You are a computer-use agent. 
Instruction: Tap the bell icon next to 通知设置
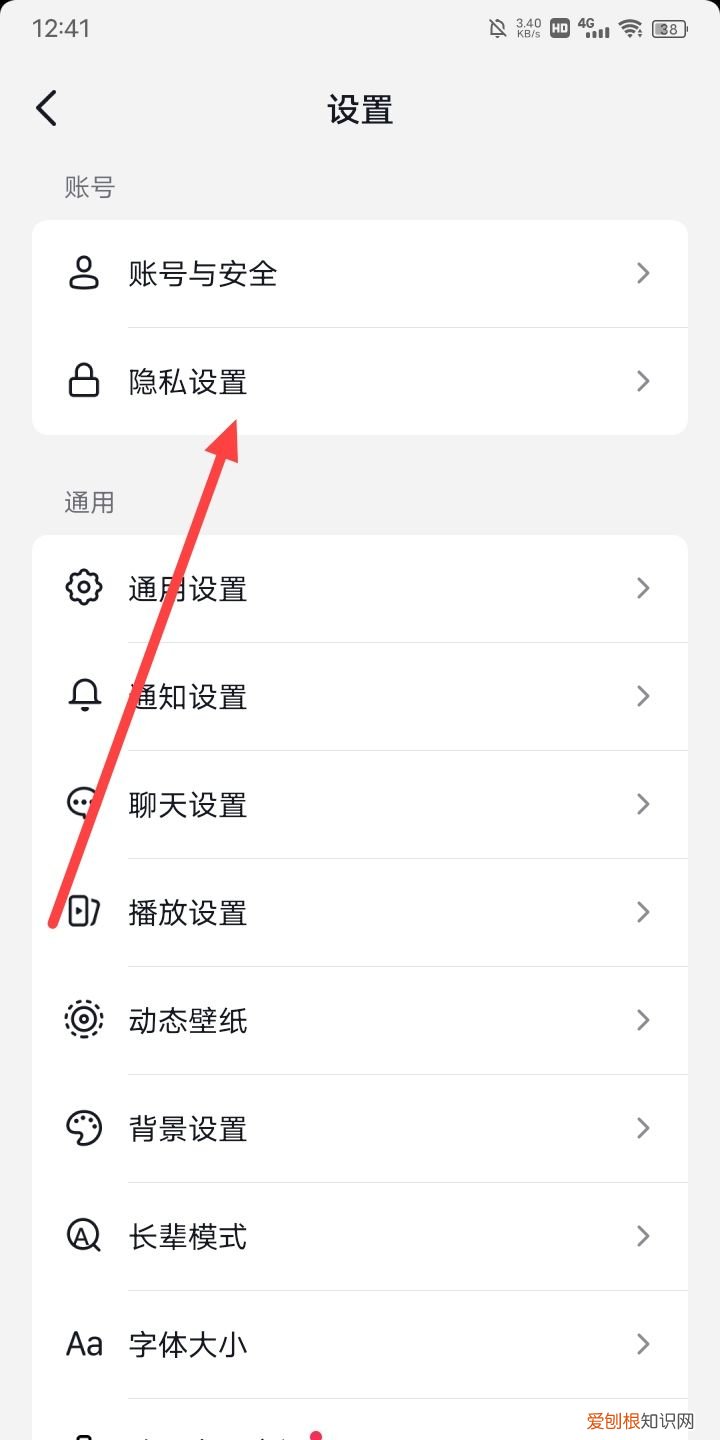coord(84,696)
